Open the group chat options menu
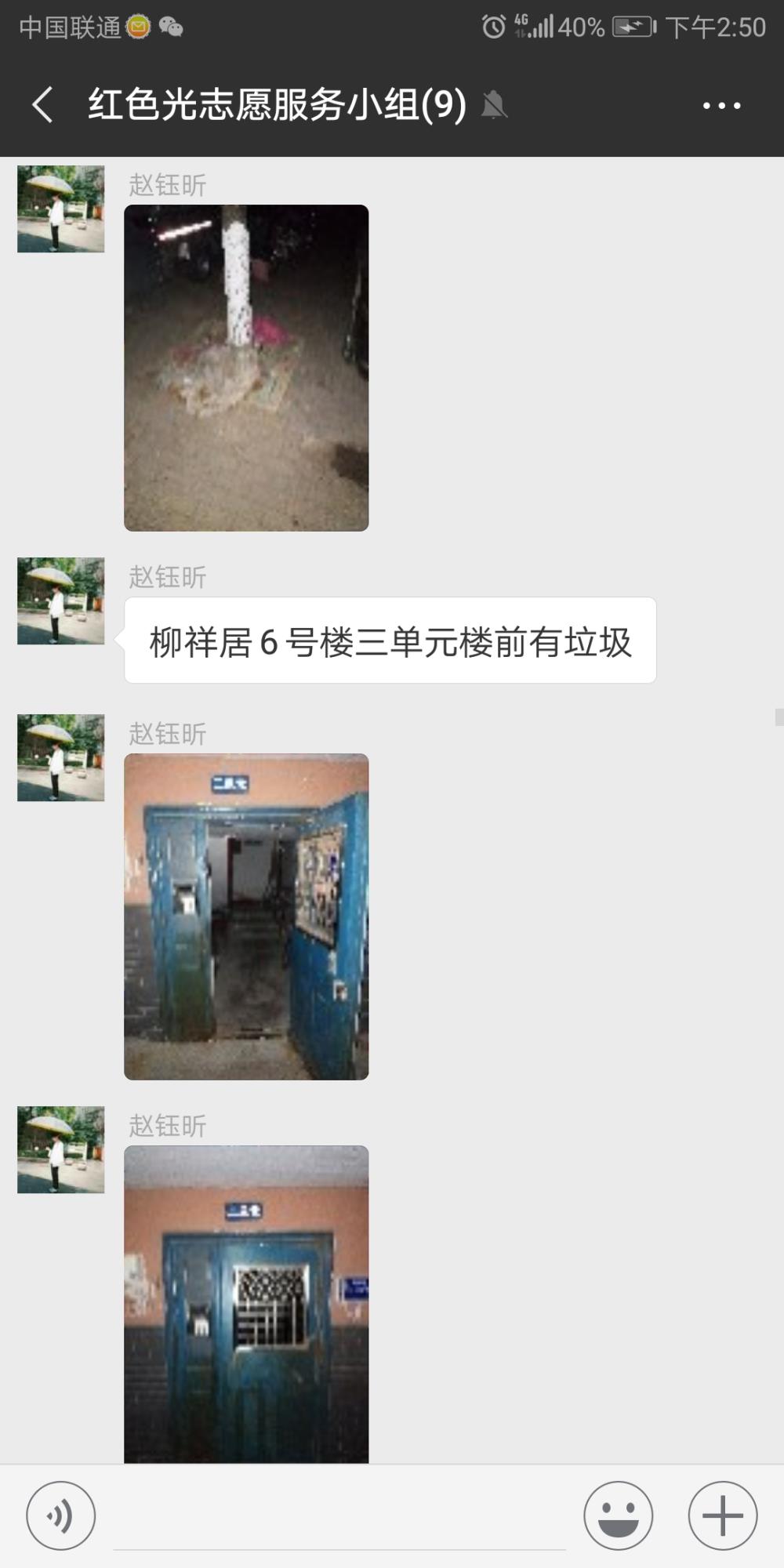 pos(721,105)
